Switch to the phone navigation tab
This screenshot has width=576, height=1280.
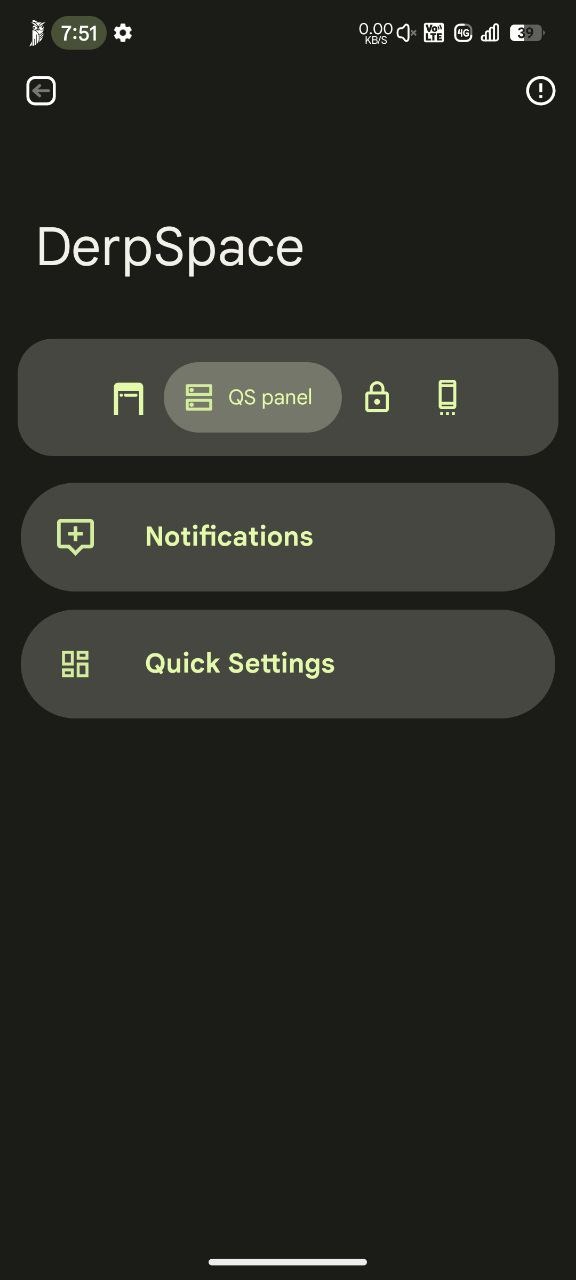(x=447, y=397)
